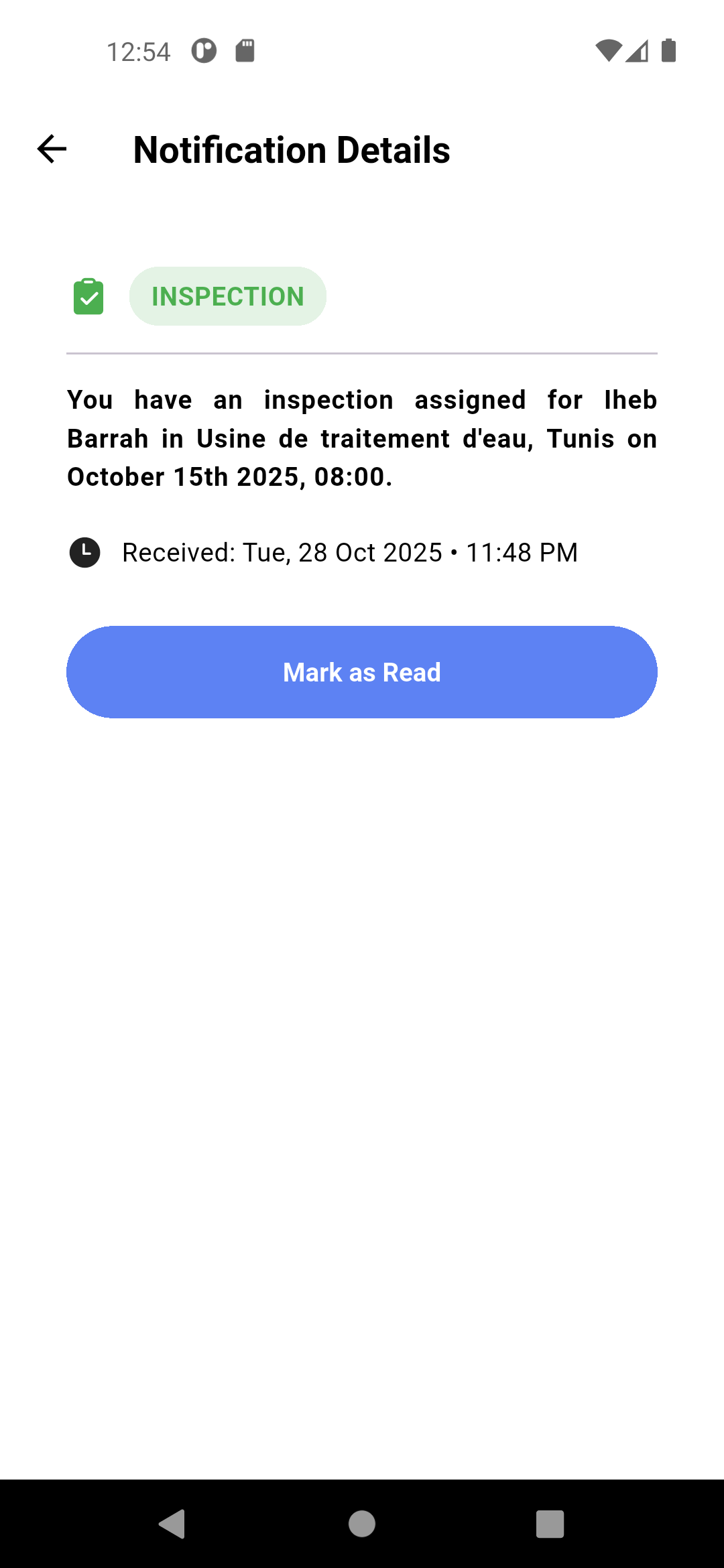Open details under the INSPECTION label

227,296
